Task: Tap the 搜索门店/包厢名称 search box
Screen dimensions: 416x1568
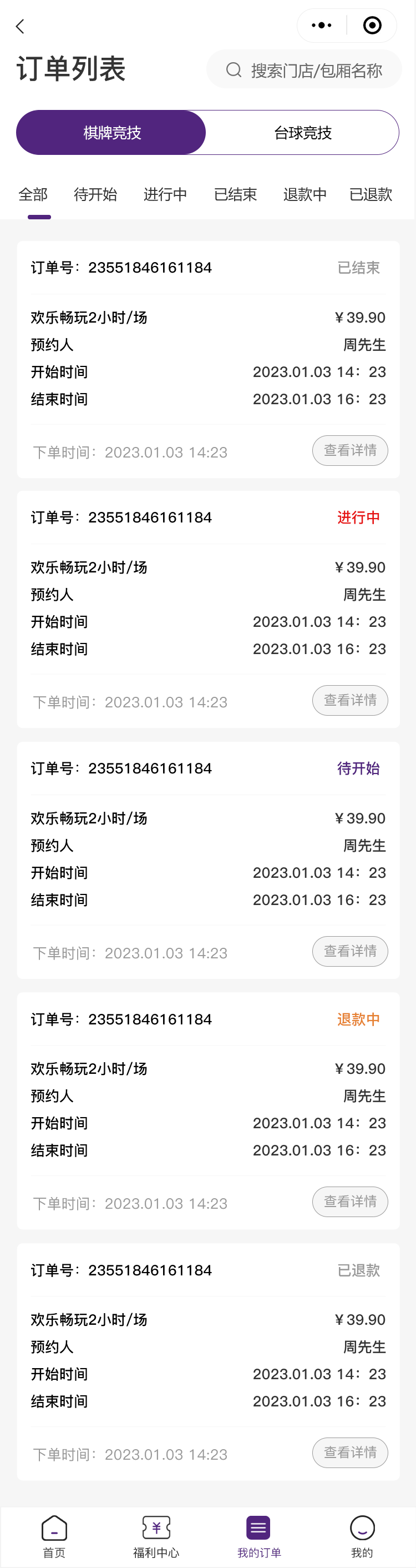Action: 304,70
